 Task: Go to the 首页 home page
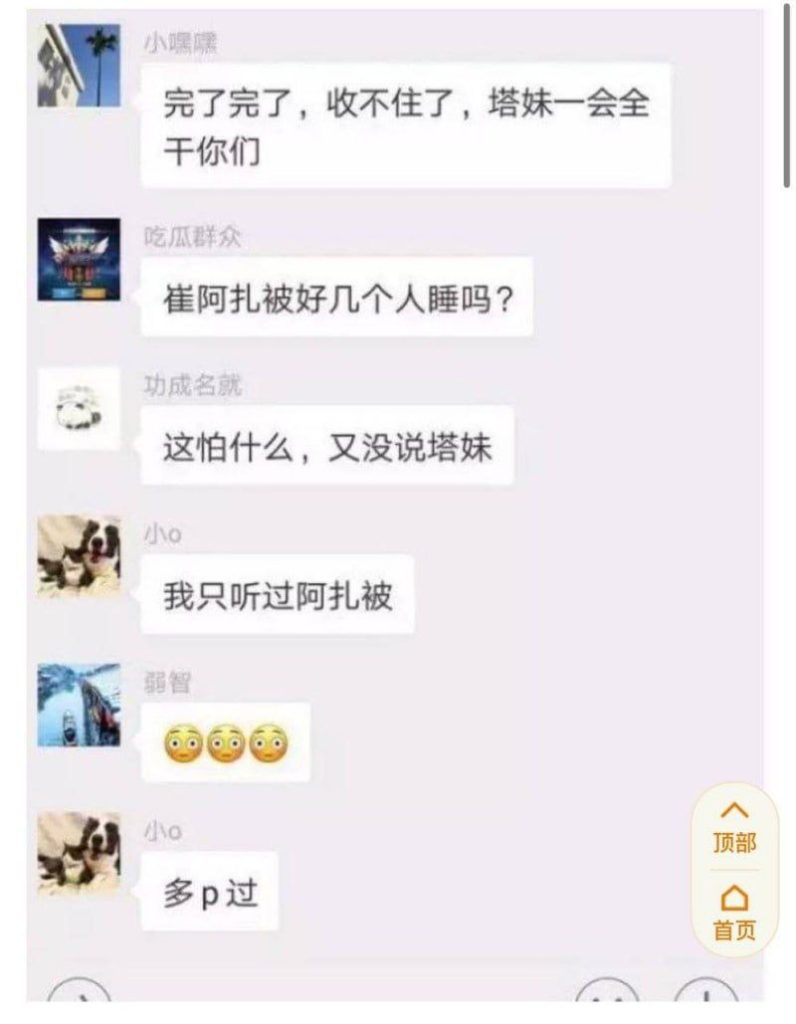(x=734, y=912)
